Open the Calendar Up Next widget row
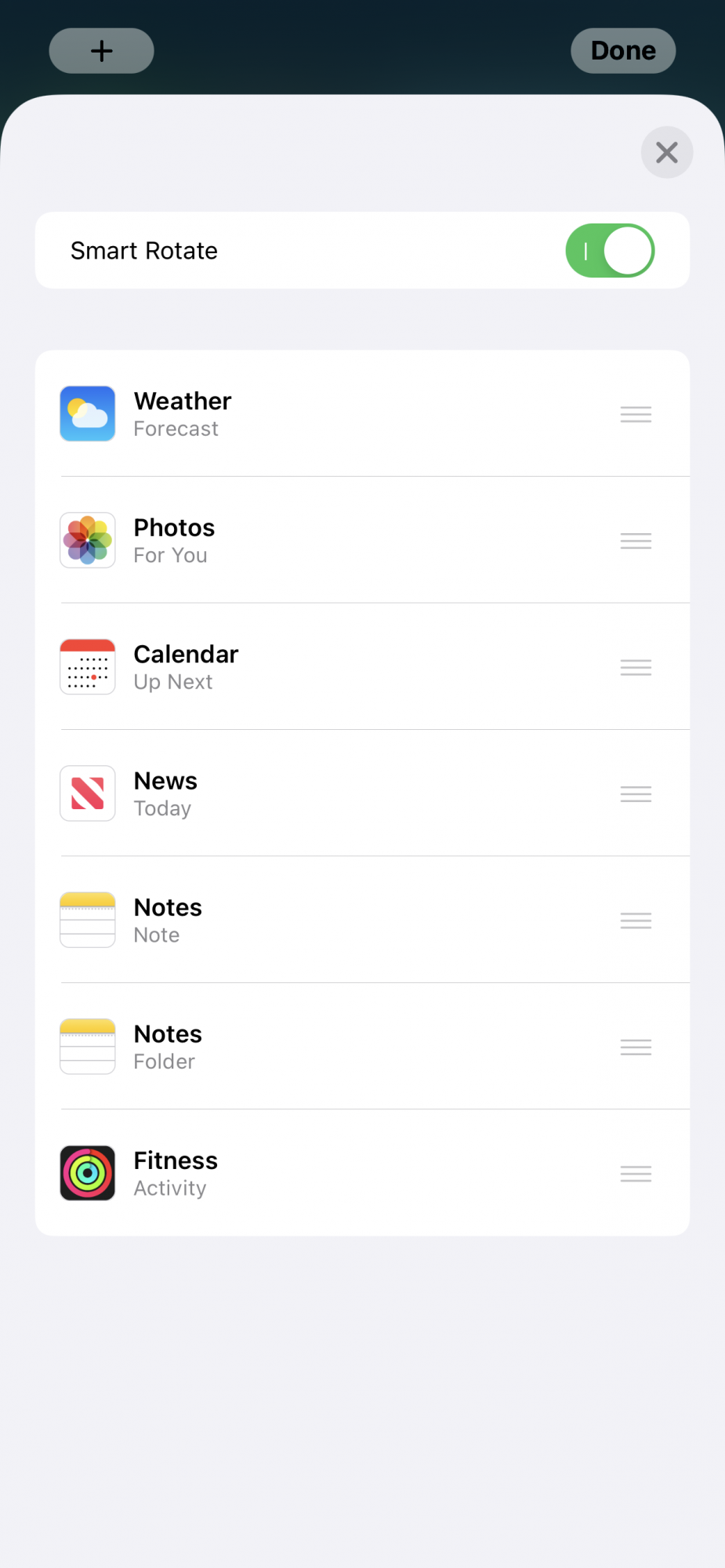This screenshot has width=725, height=1568. (x=362, y=667)
